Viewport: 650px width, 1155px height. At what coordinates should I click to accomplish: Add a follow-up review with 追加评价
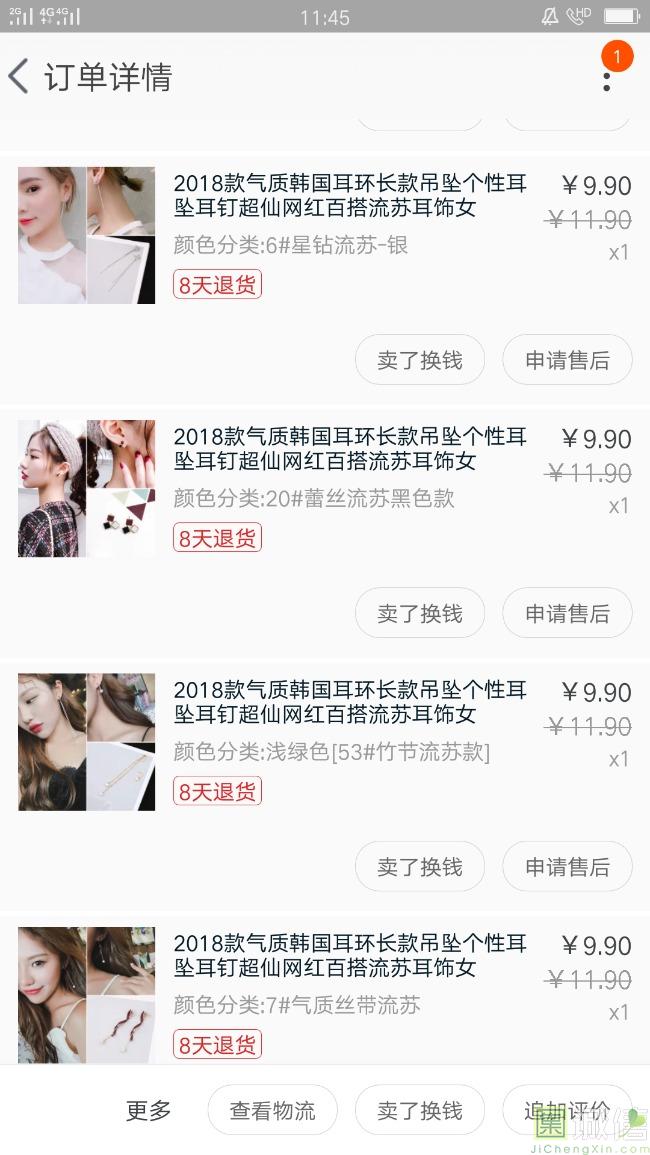[567, 1110]
